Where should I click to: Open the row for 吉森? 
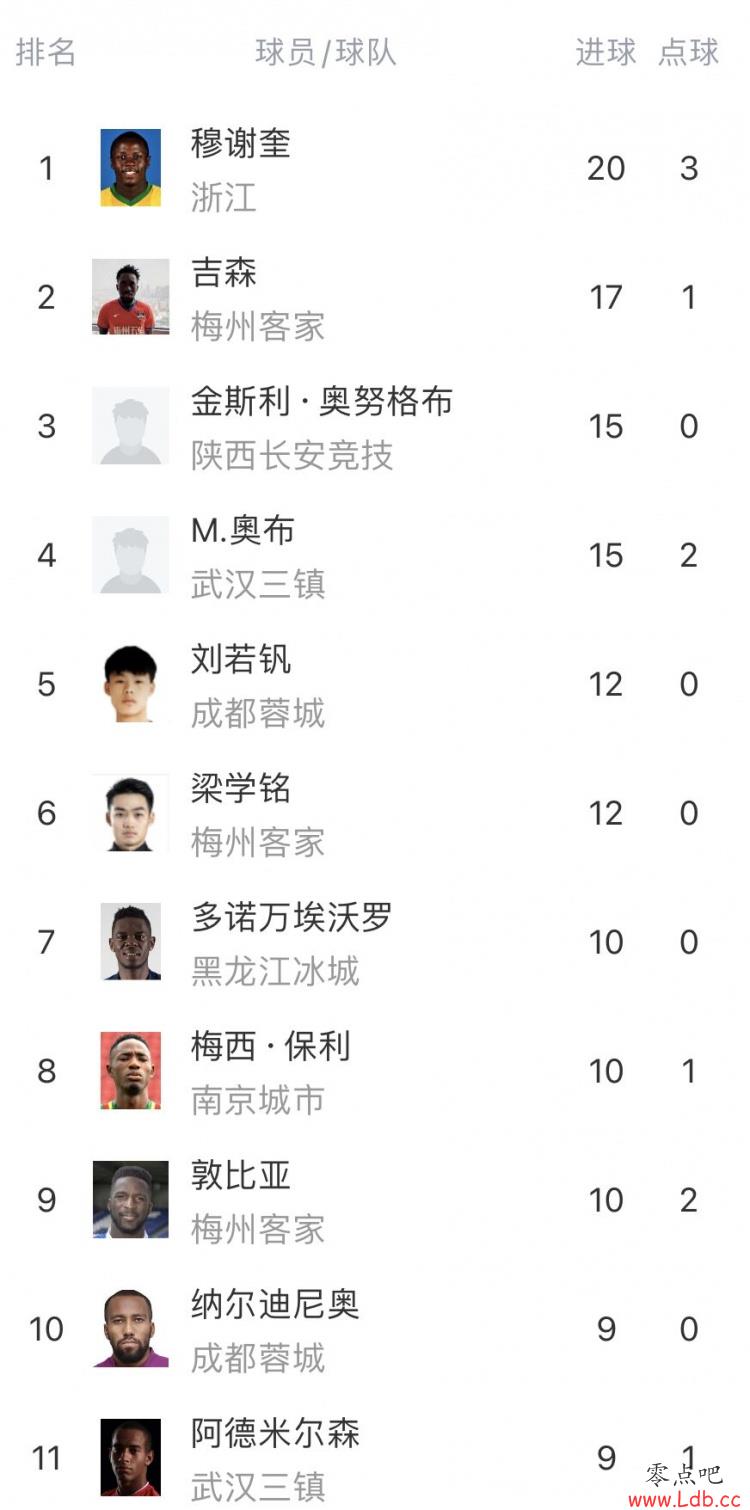click(x=375, y=297)
